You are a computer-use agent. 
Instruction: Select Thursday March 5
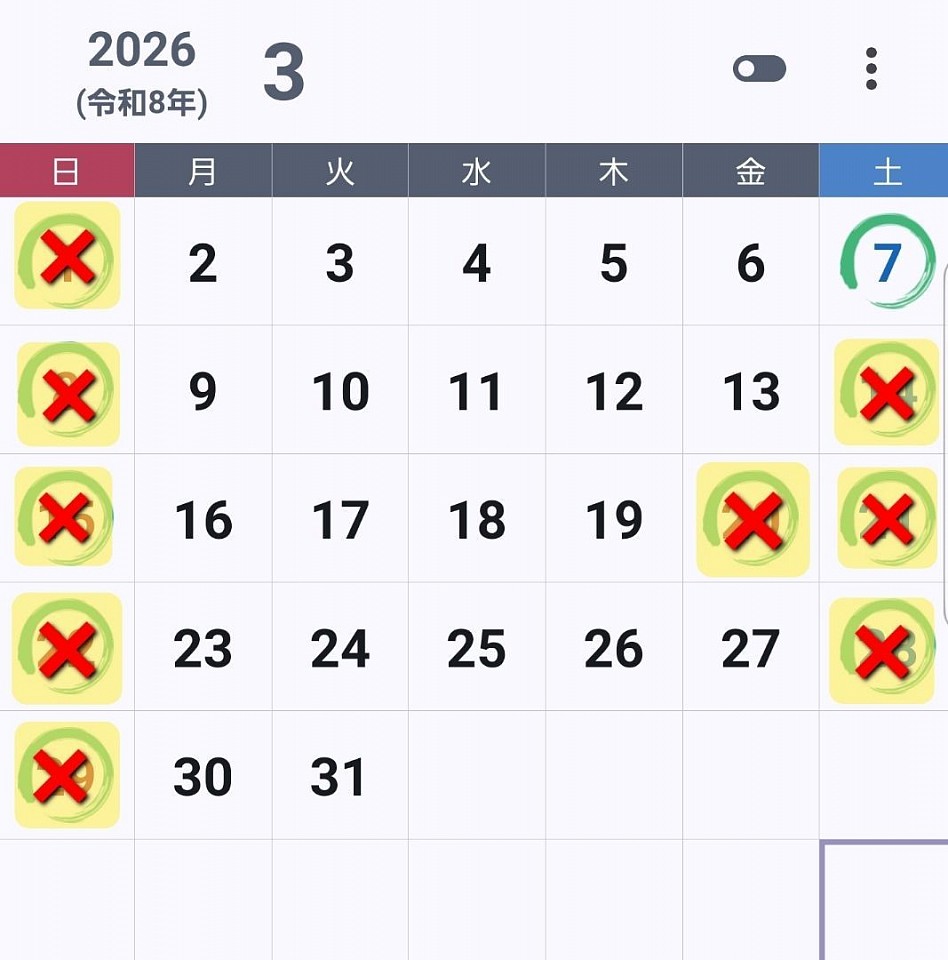click(614, 263)
